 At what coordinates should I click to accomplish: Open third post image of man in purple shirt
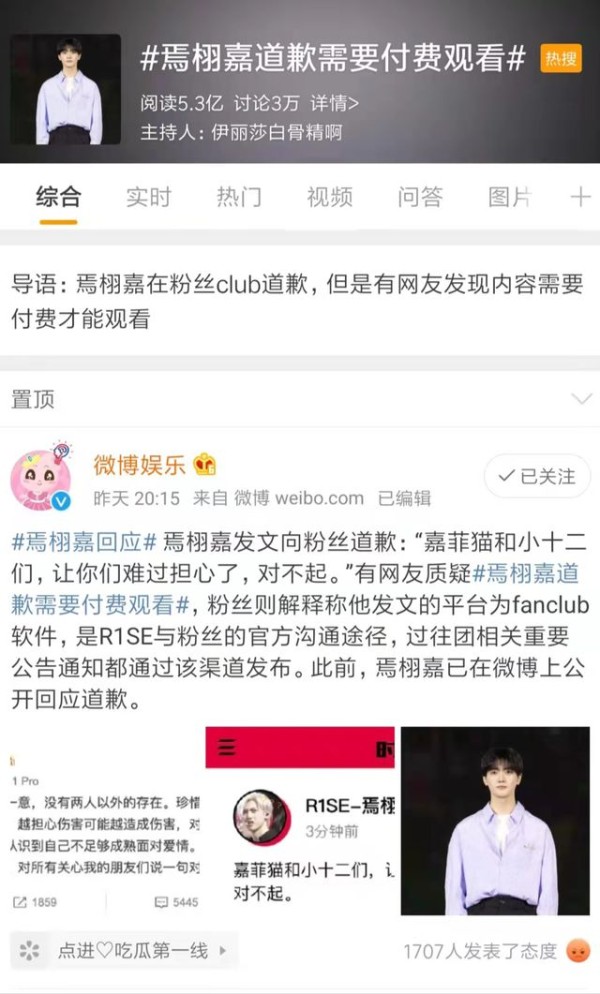(x=495, y=820)
